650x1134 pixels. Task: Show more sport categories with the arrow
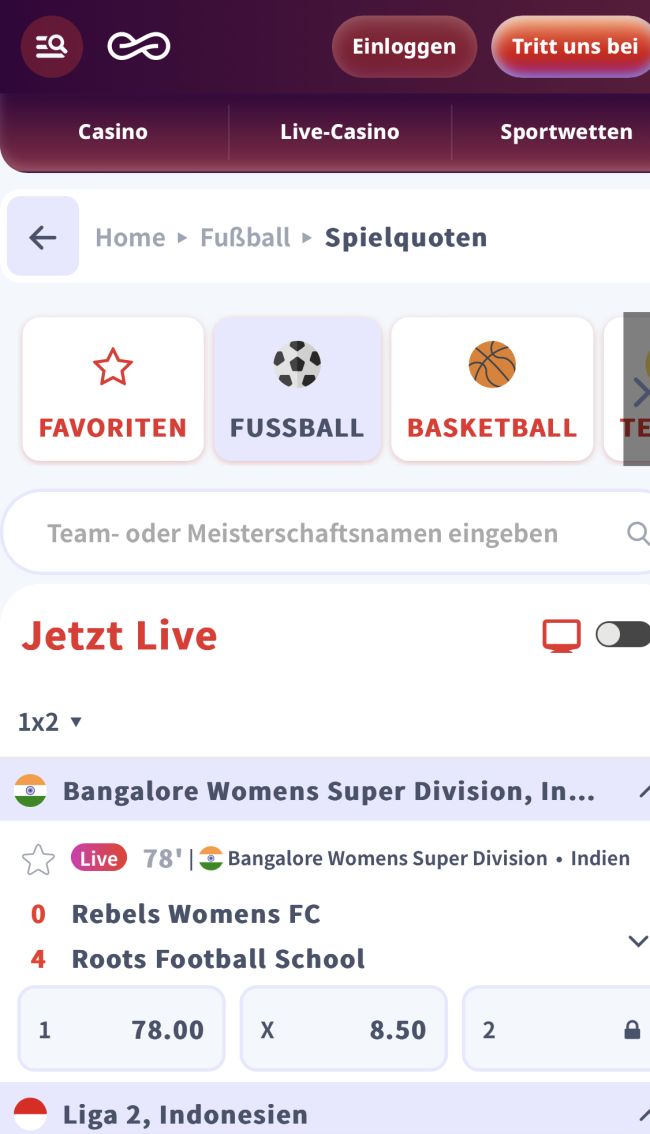[638, 389]
